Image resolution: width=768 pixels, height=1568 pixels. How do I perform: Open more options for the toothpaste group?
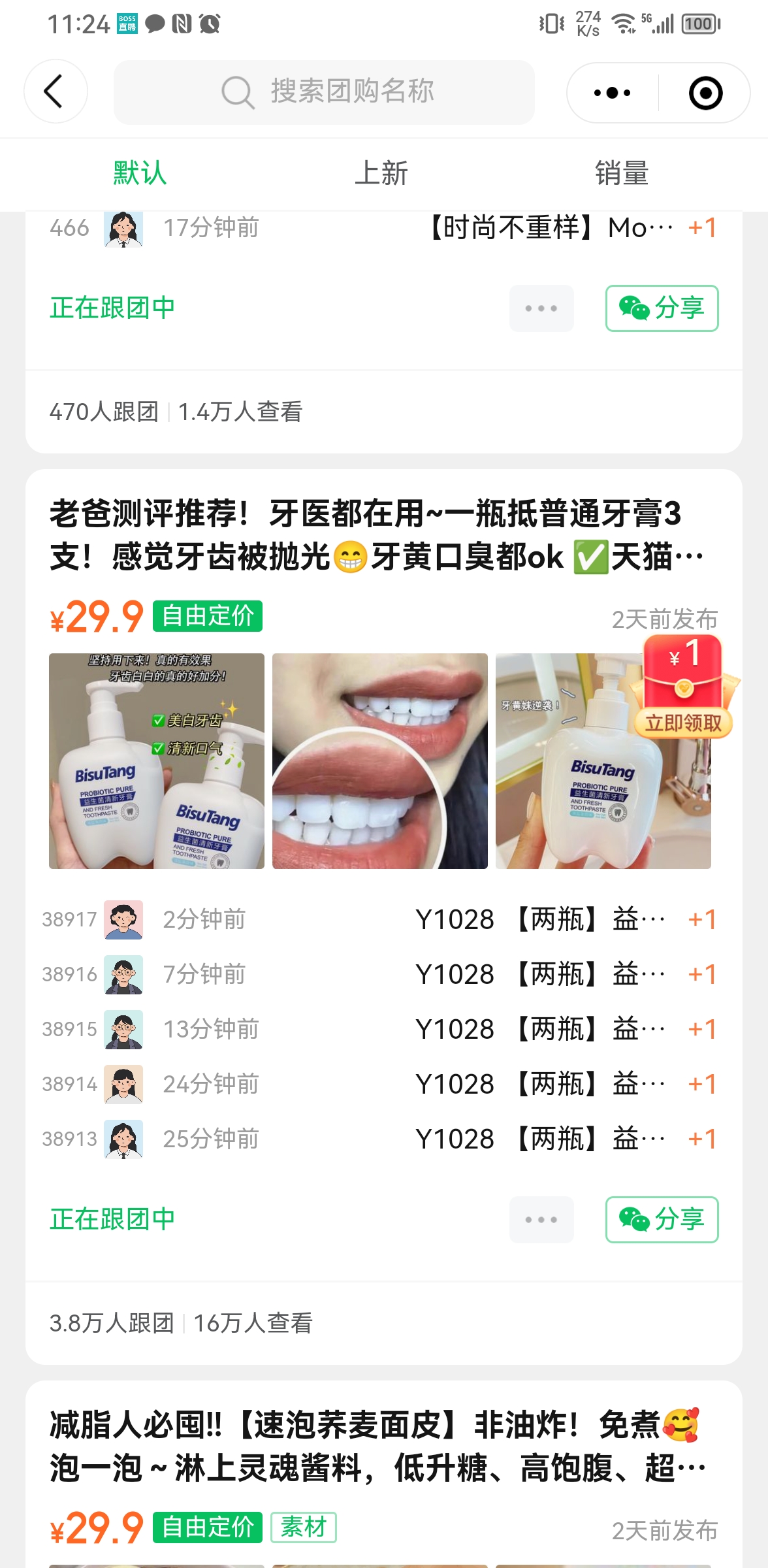[x=541, y=1219]
